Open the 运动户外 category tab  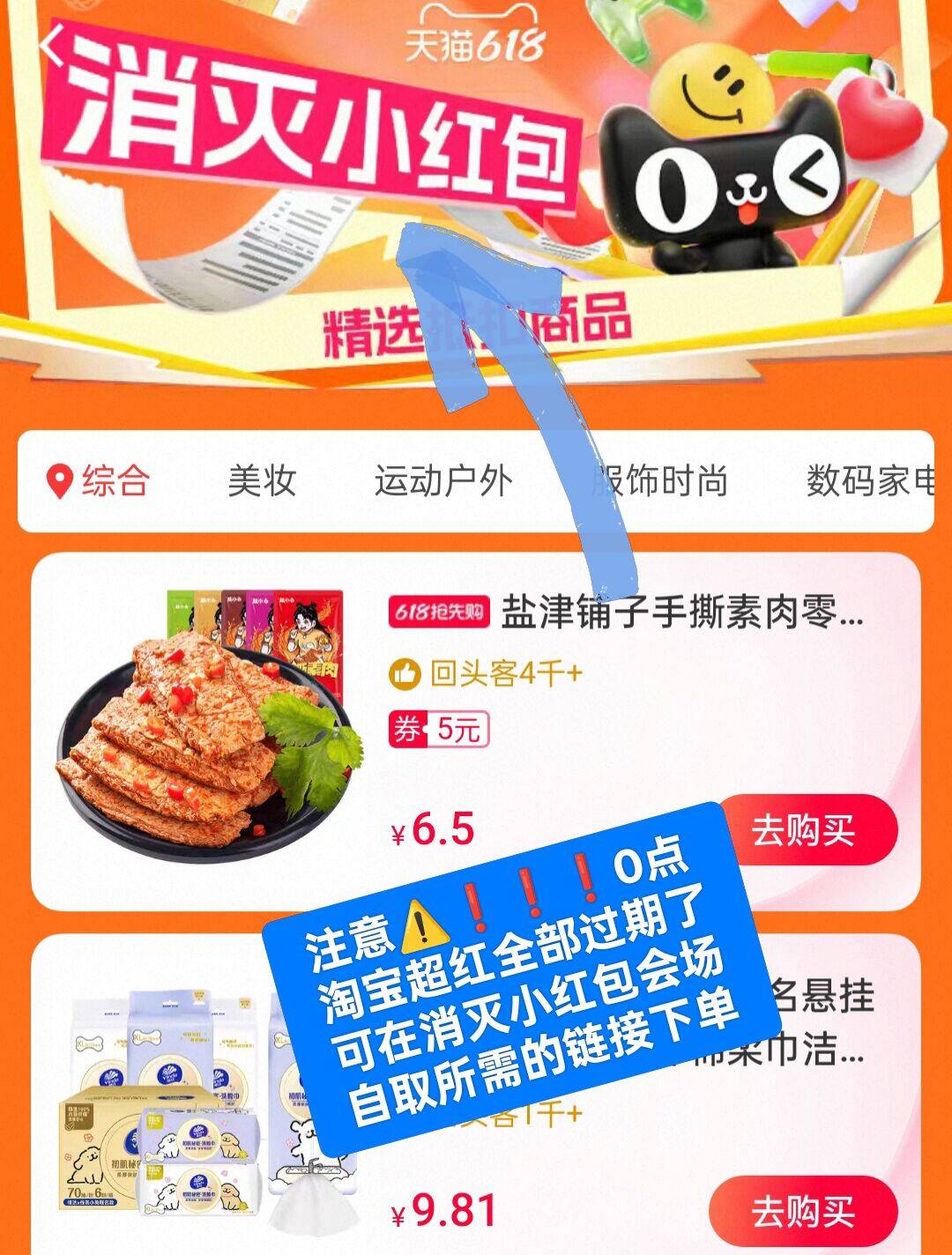click(443, 481)
